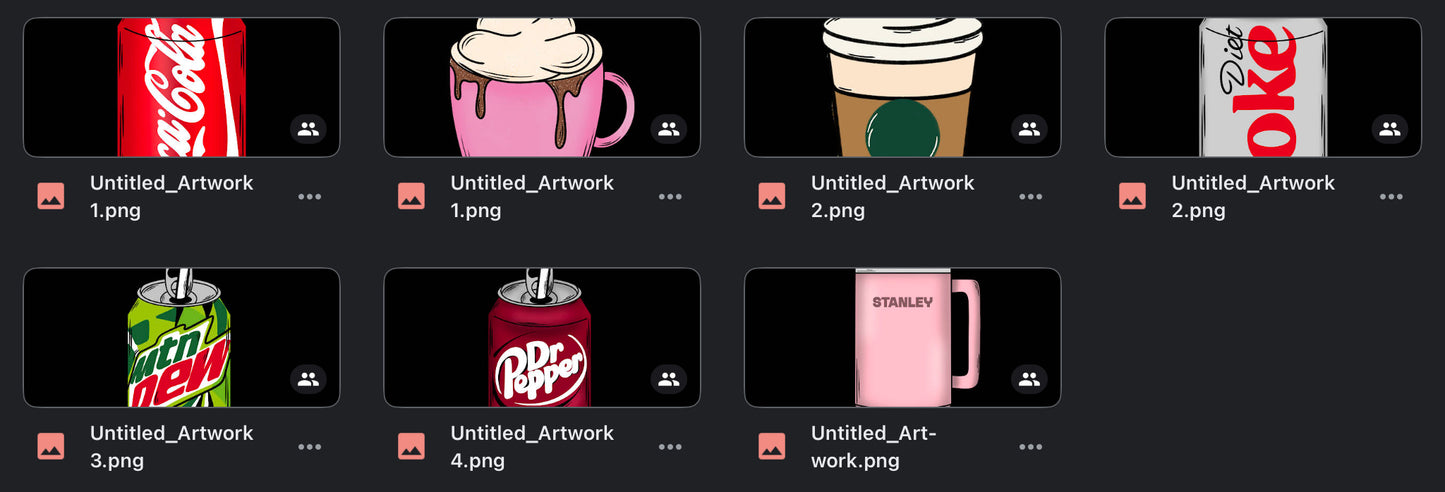Open the pink hot chocolate mug artwork
The width and height of the screenshot is (1445, 492).
[541, 88]
